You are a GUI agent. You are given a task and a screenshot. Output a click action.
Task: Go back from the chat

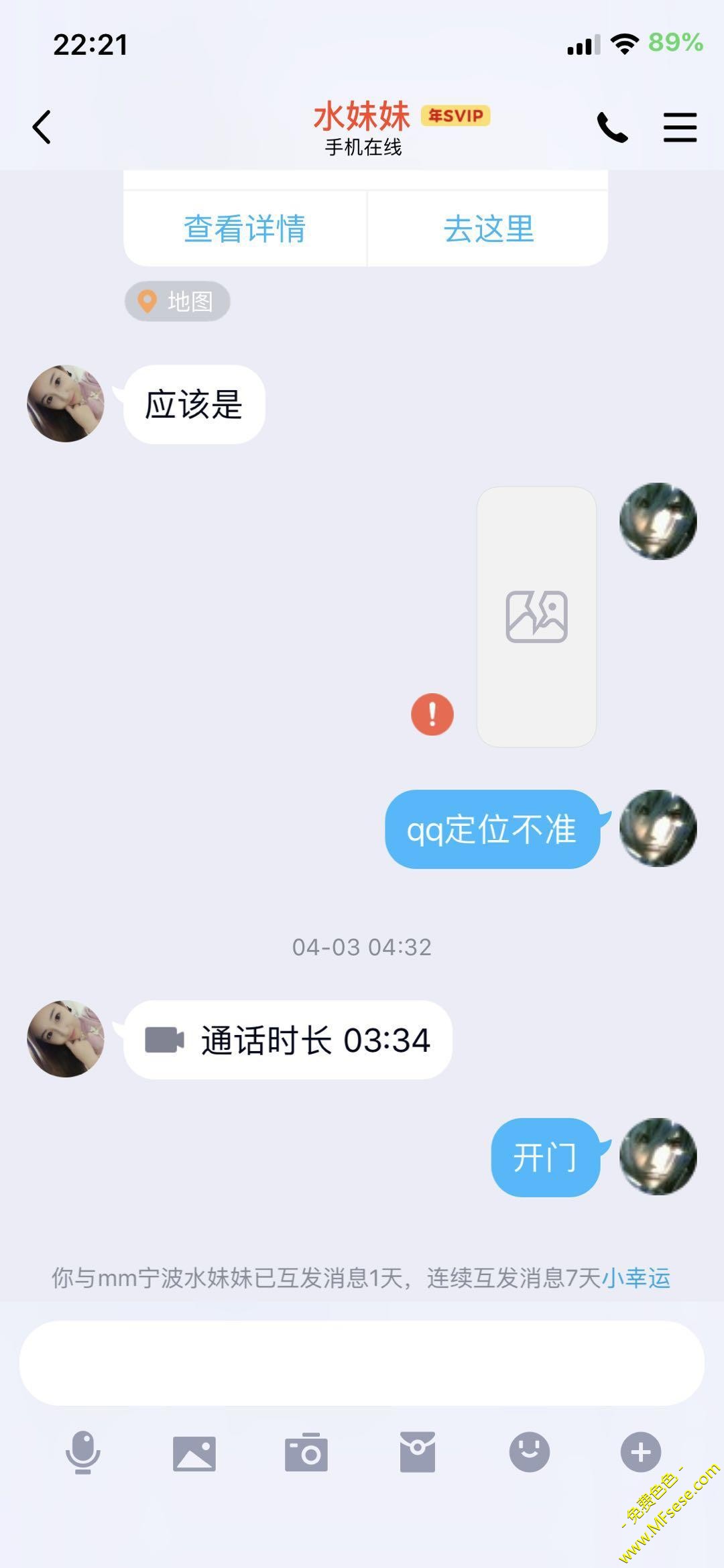[42, 127]
